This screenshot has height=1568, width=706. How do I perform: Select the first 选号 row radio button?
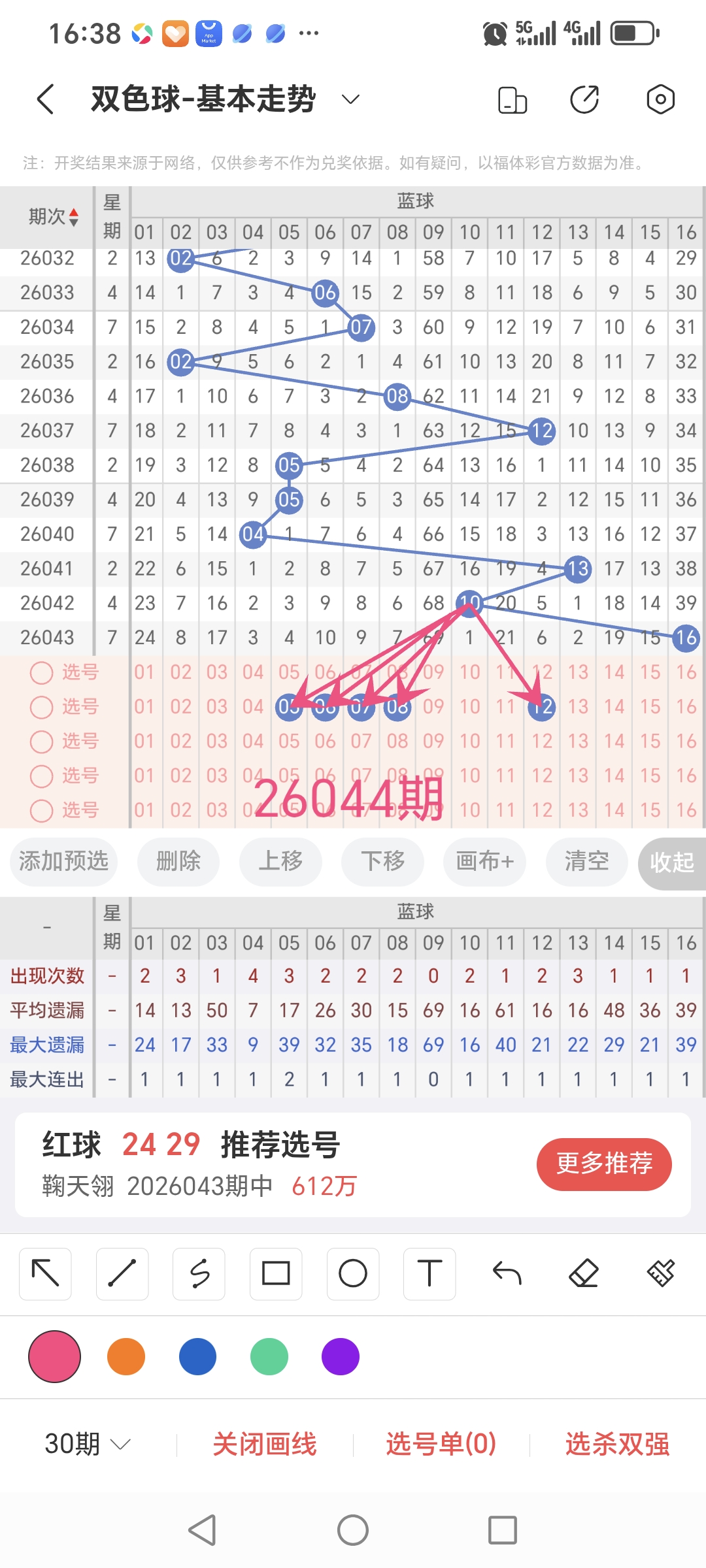41,674
